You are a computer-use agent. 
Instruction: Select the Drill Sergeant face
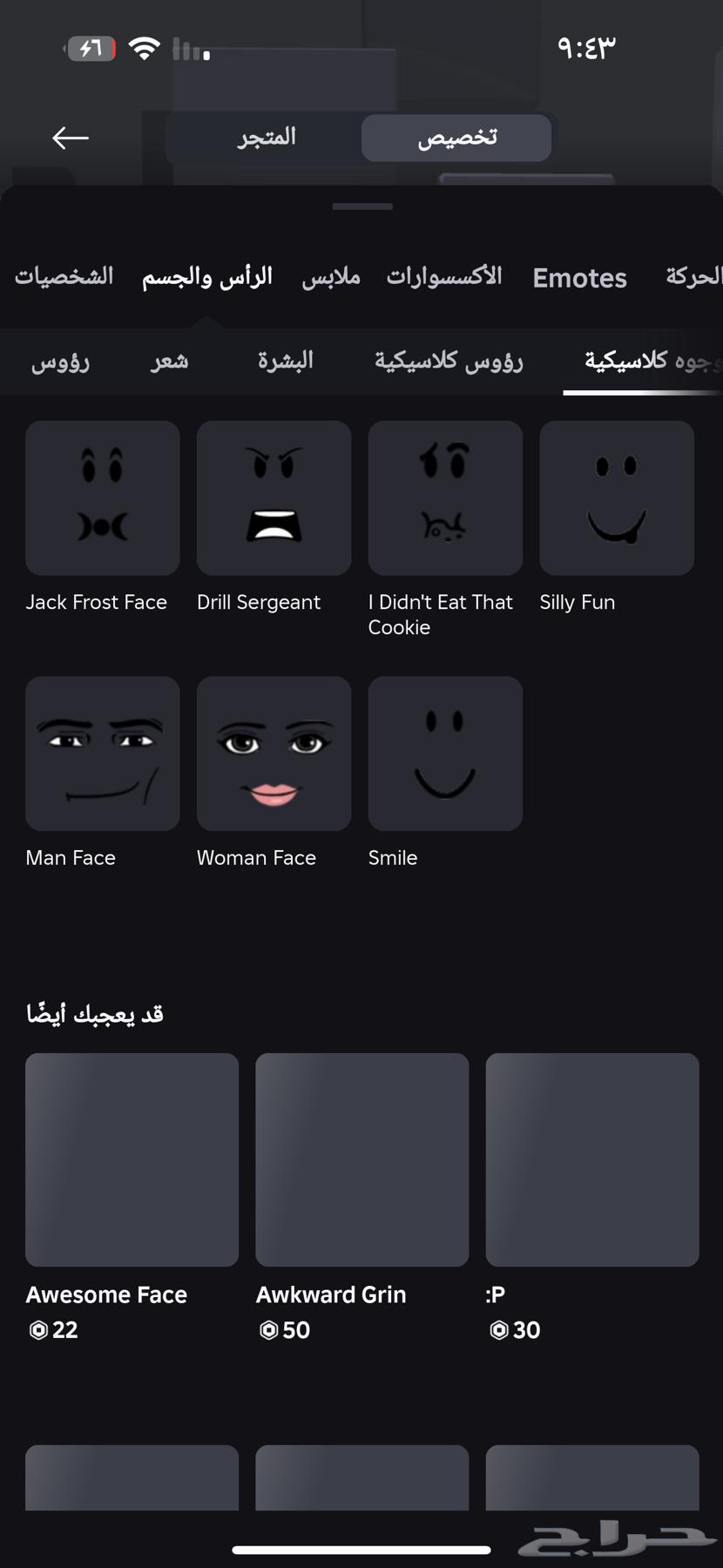point(274,497)
